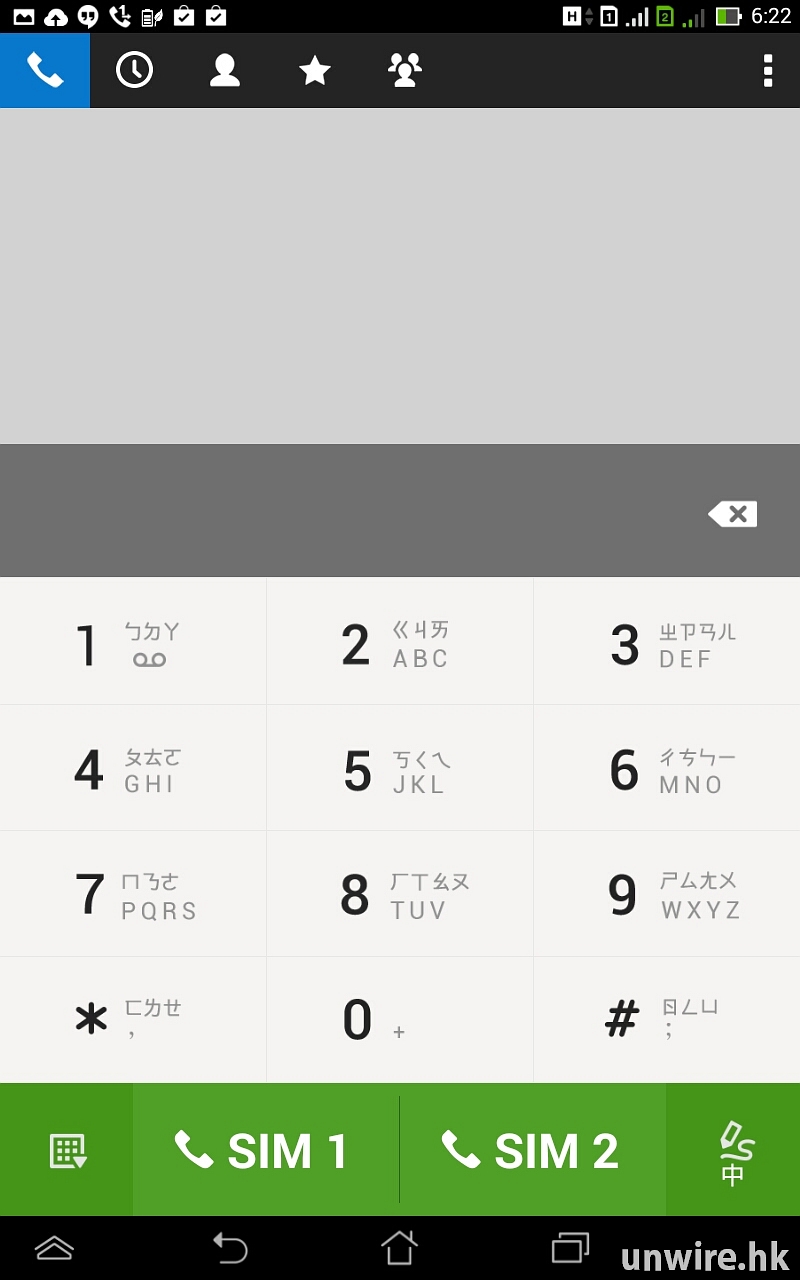Switch to the favorites star tab
Image resolution: width=800 pixels, height=1280 pixels.
314,70
